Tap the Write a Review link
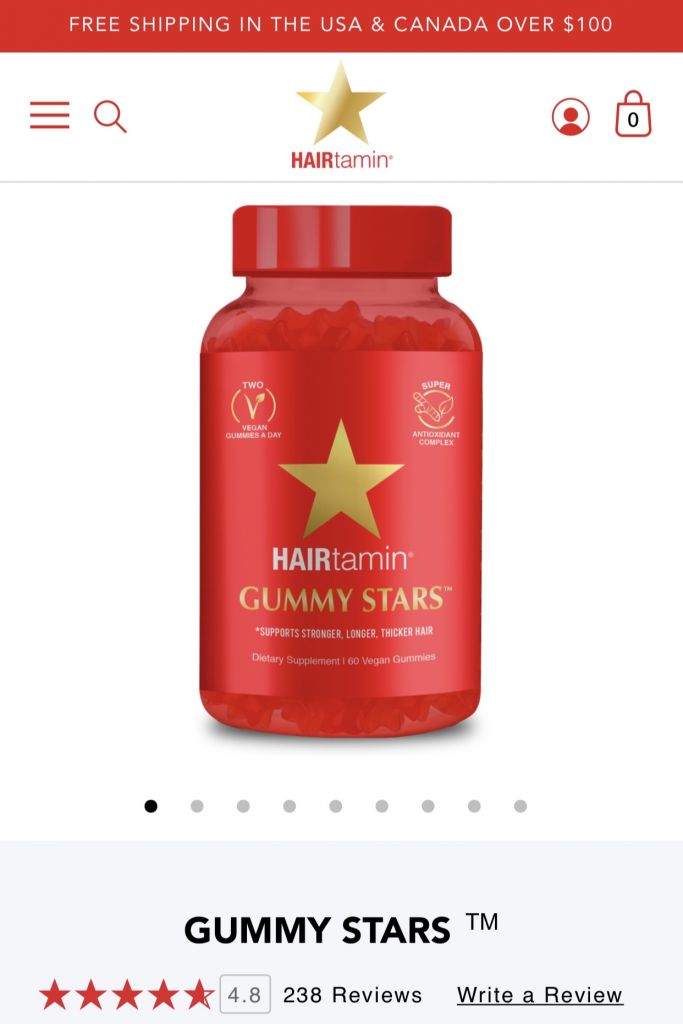This screenshot has width=683, height=1024. 540,995
